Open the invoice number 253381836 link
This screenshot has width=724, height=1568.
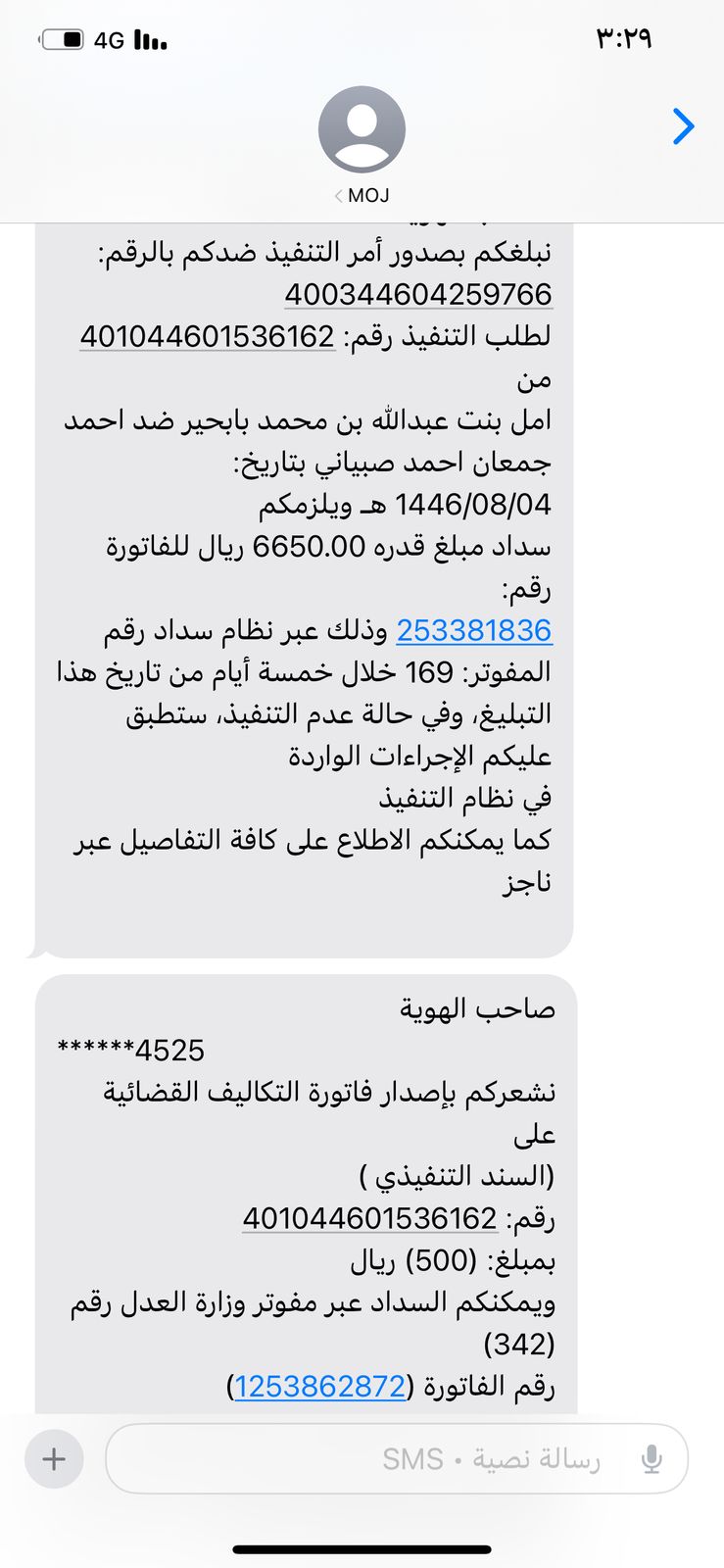(473, 630)
